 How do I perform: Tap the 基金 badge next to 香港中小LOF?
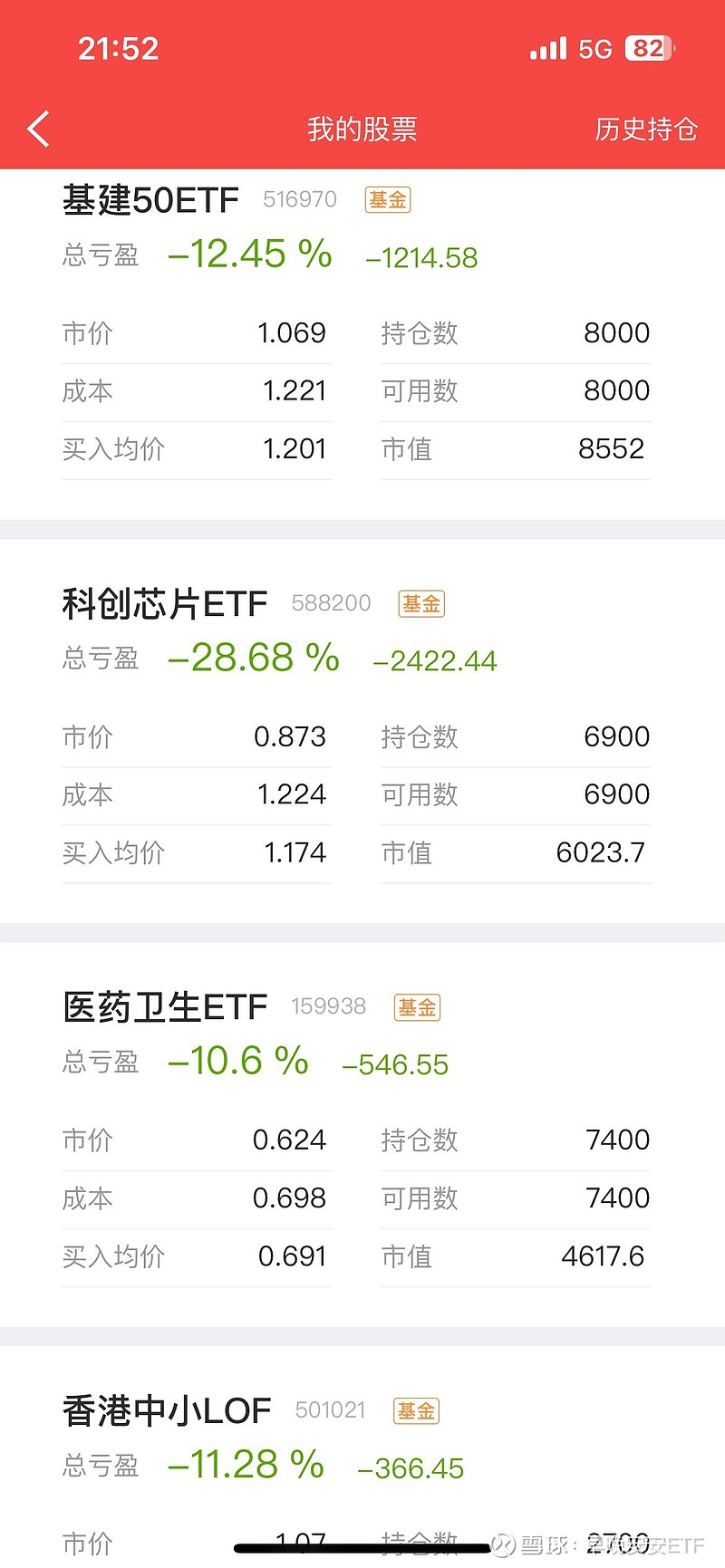[415, 1410]
